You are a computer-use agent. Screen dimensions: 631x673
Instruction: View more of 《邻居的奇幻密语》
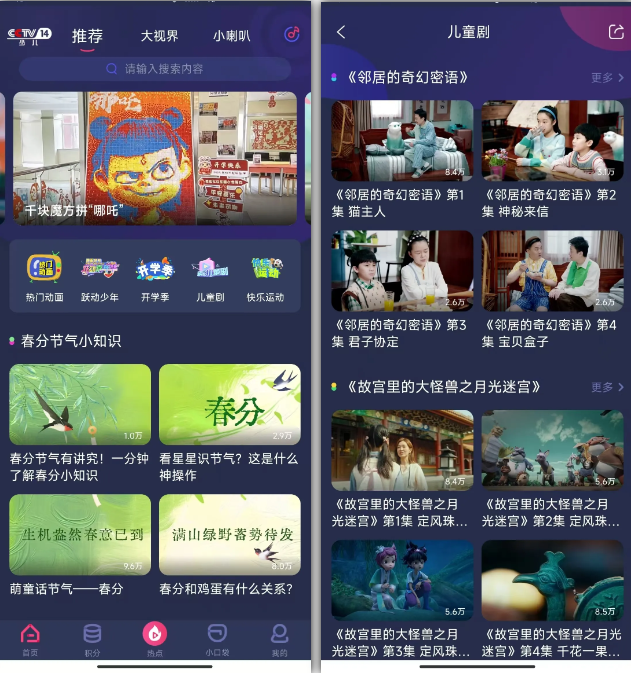607,77
